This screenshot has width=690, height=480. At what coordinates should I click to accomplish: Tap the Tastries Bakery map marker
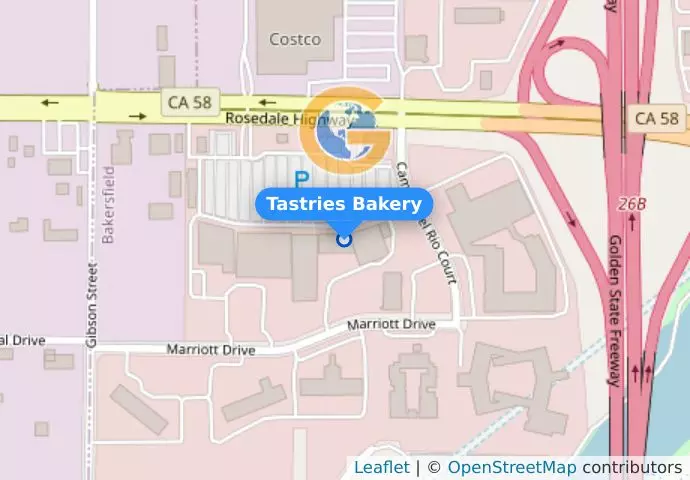point(344,239)
